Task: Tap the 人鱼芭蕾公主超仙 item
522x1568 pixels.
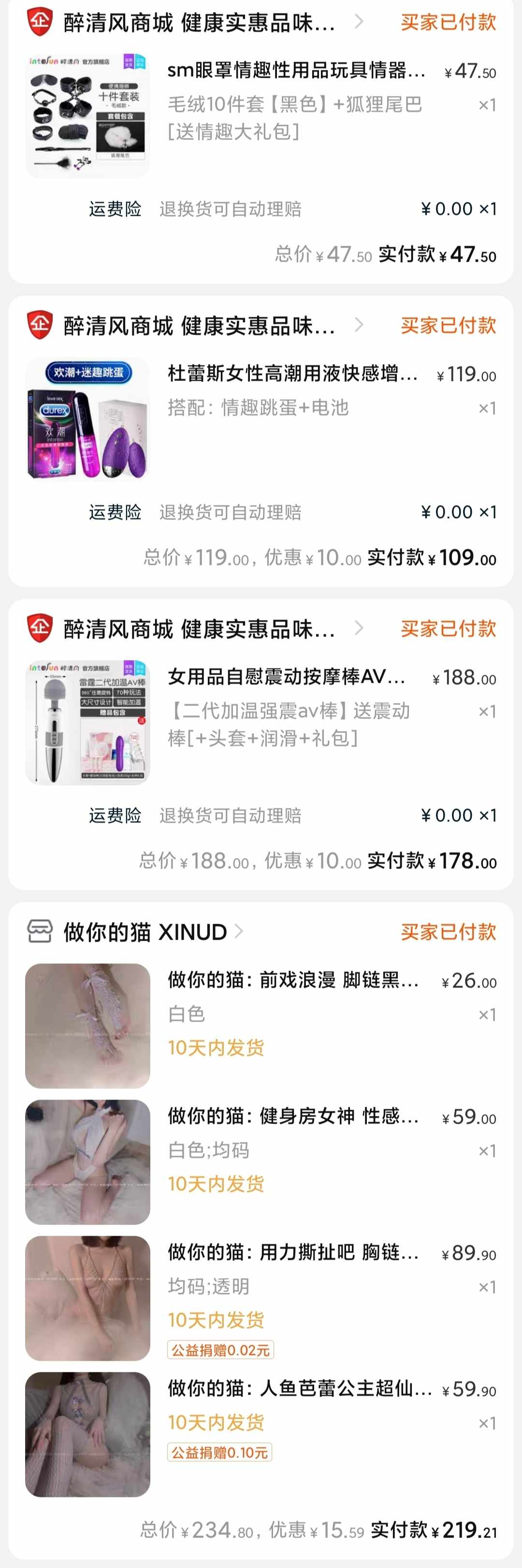Action: 299,1389
